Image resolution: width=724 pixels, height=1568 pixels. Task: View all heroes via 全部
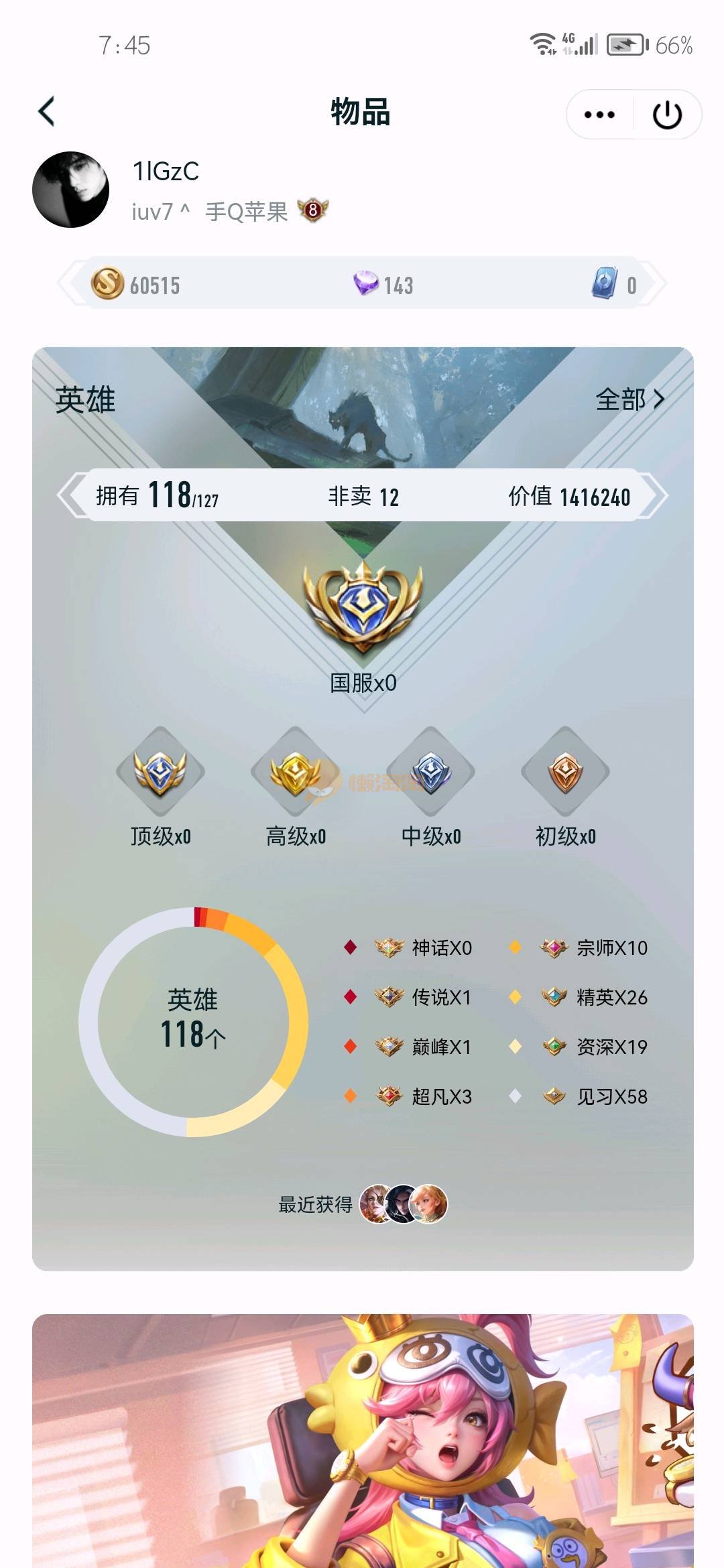click(x=629, y=400)
